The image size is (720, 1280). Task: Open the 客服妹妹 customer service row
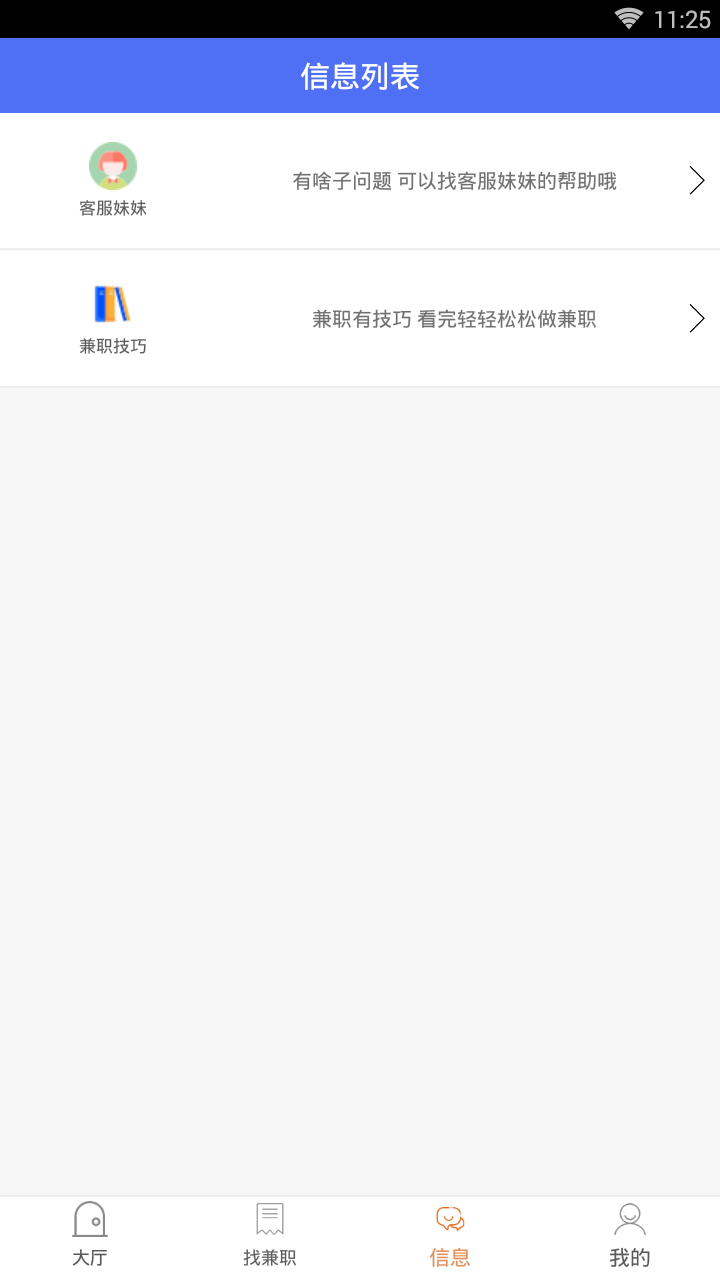pyautogui.click(x=360, y=181)
